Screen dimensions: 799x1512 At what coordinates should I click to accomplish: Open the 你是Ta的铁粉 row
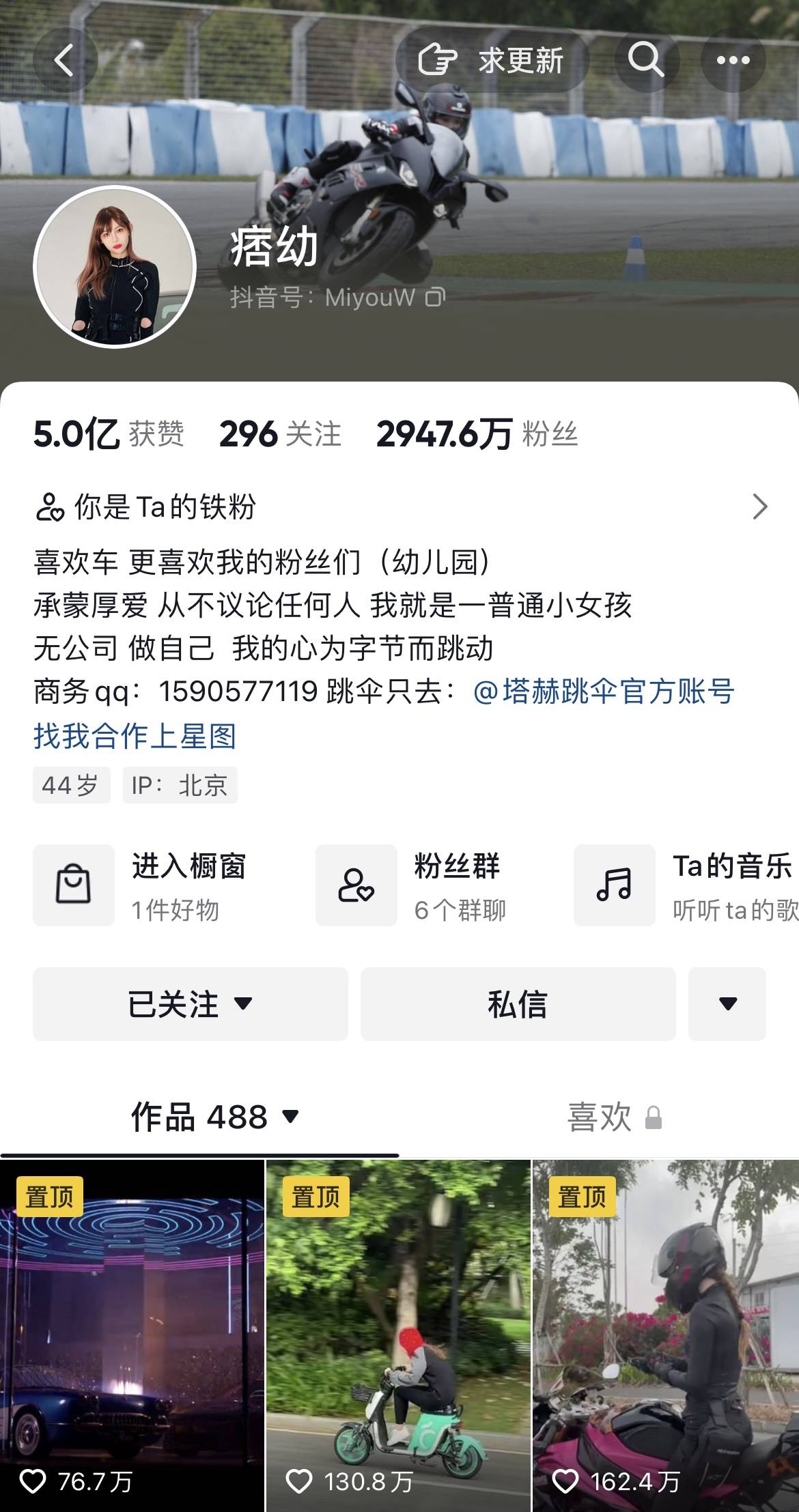click(399, 507)
